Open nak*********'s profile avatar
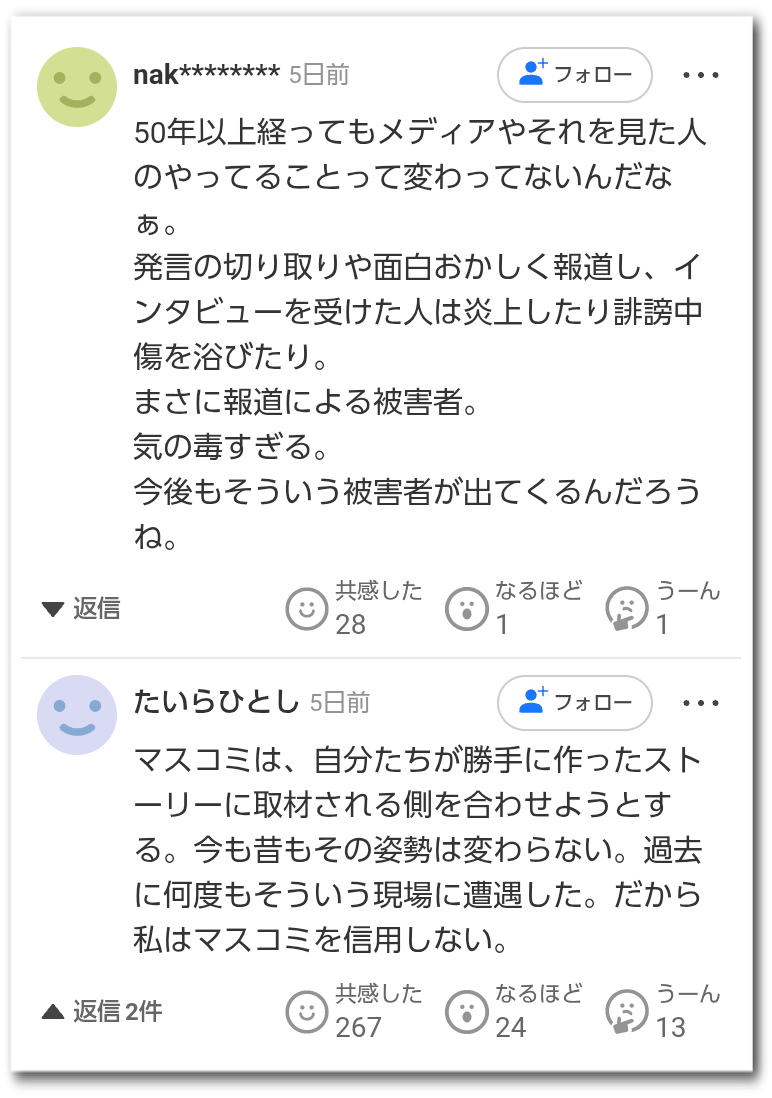Screen dimensions: 772x1098 77,87
